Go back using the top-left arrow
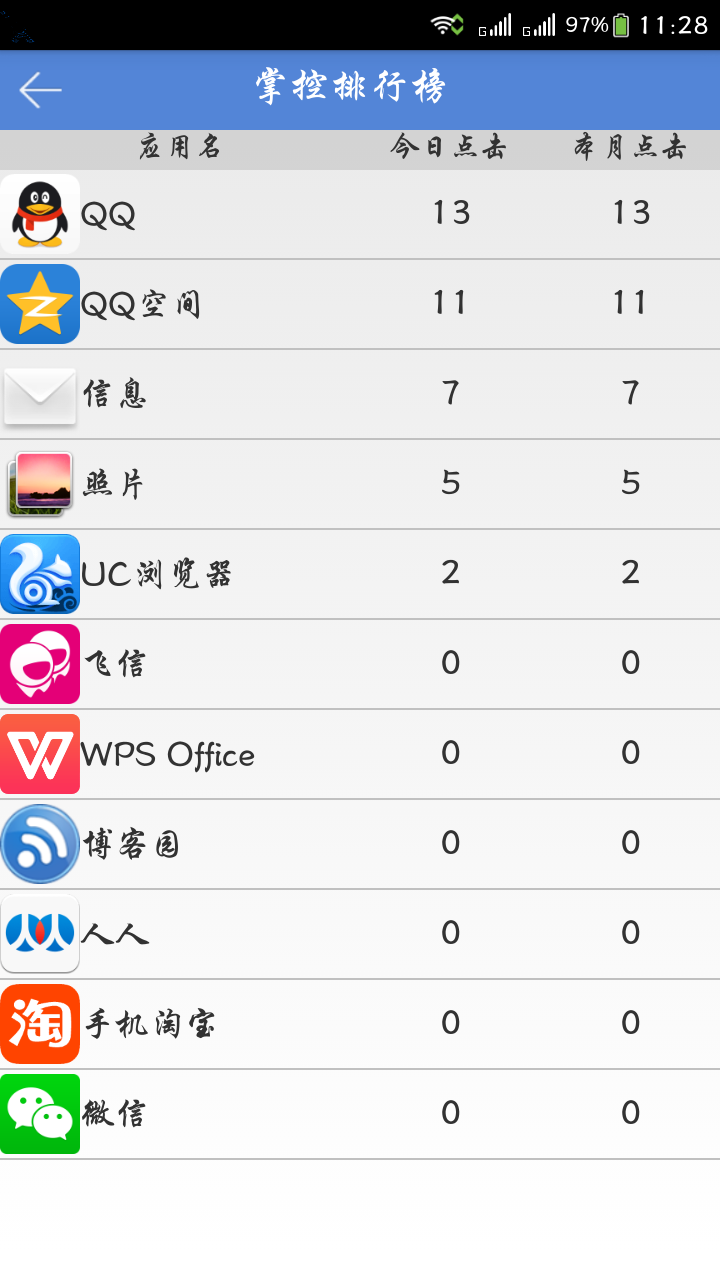The height and width of the screenshot is (1280, 720). point(40,90)
